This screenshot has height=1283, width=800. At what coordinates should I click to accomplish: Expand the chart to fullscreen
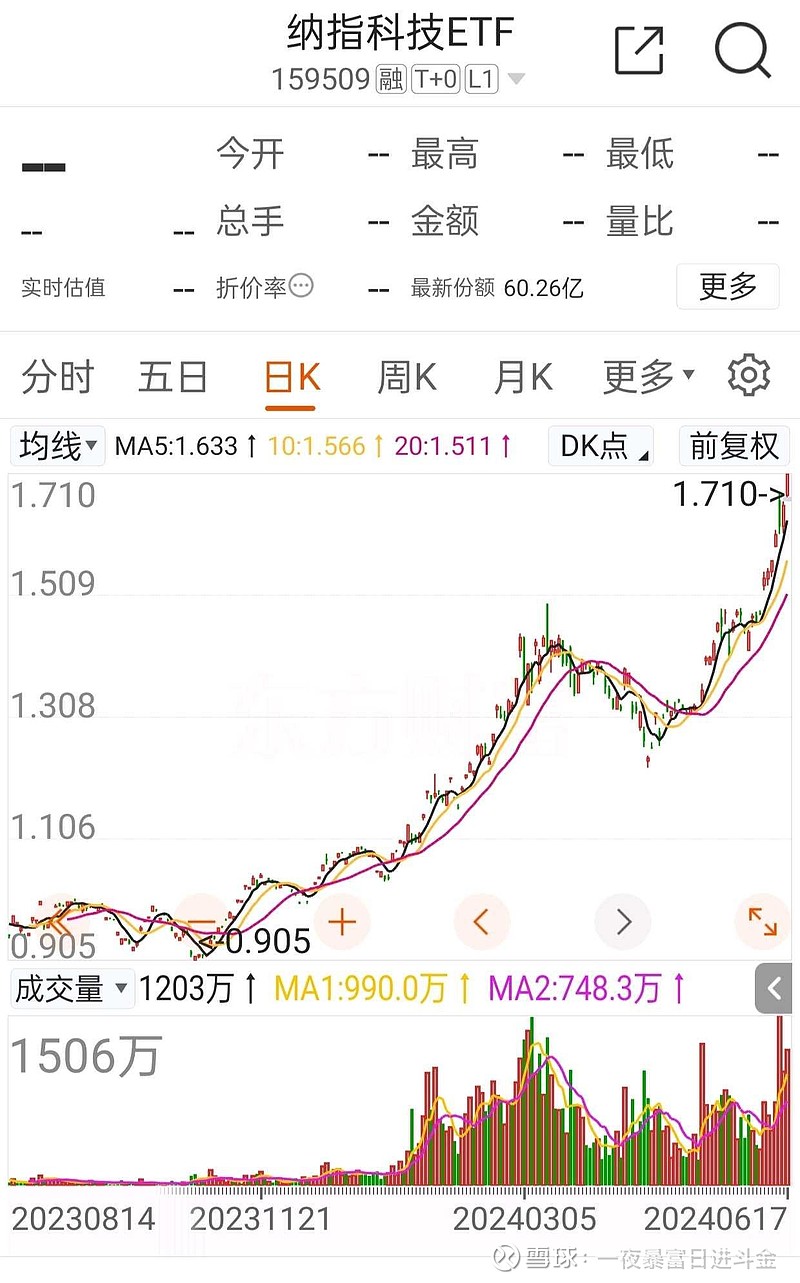(762, 921)
